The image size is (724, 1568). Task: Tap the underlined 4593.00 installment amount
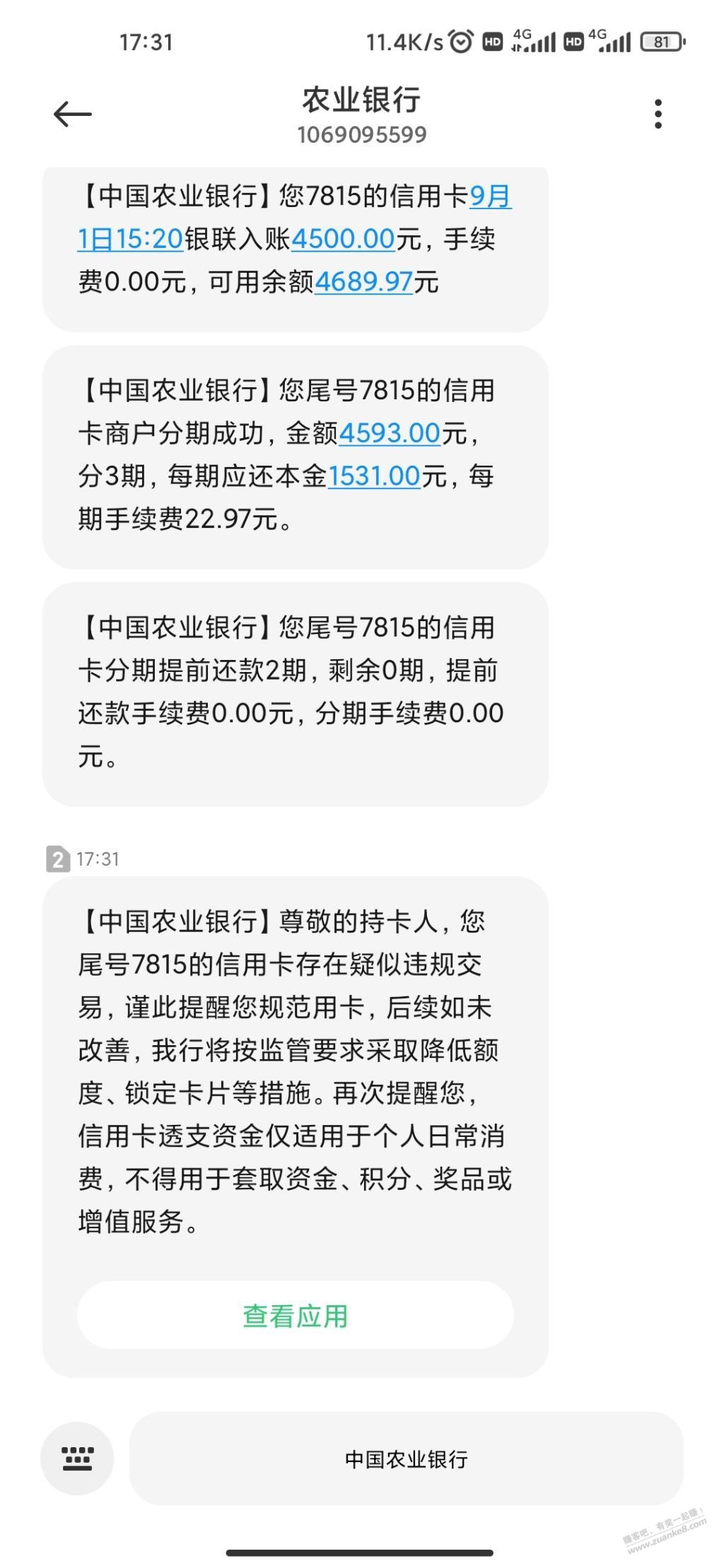[x=390, y=434]
